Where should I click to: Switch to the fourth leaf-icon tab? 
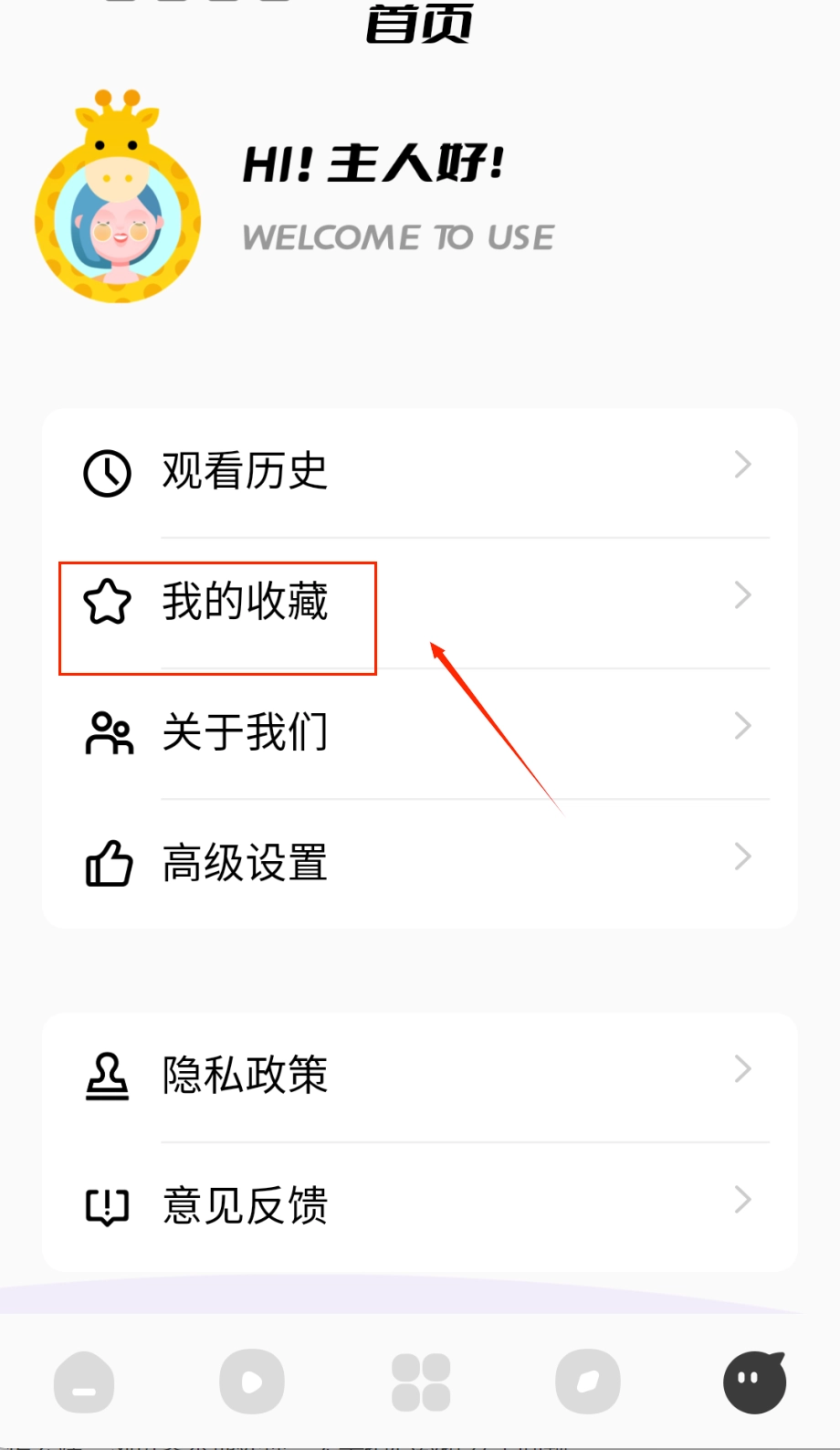(x=588, y=1382)
